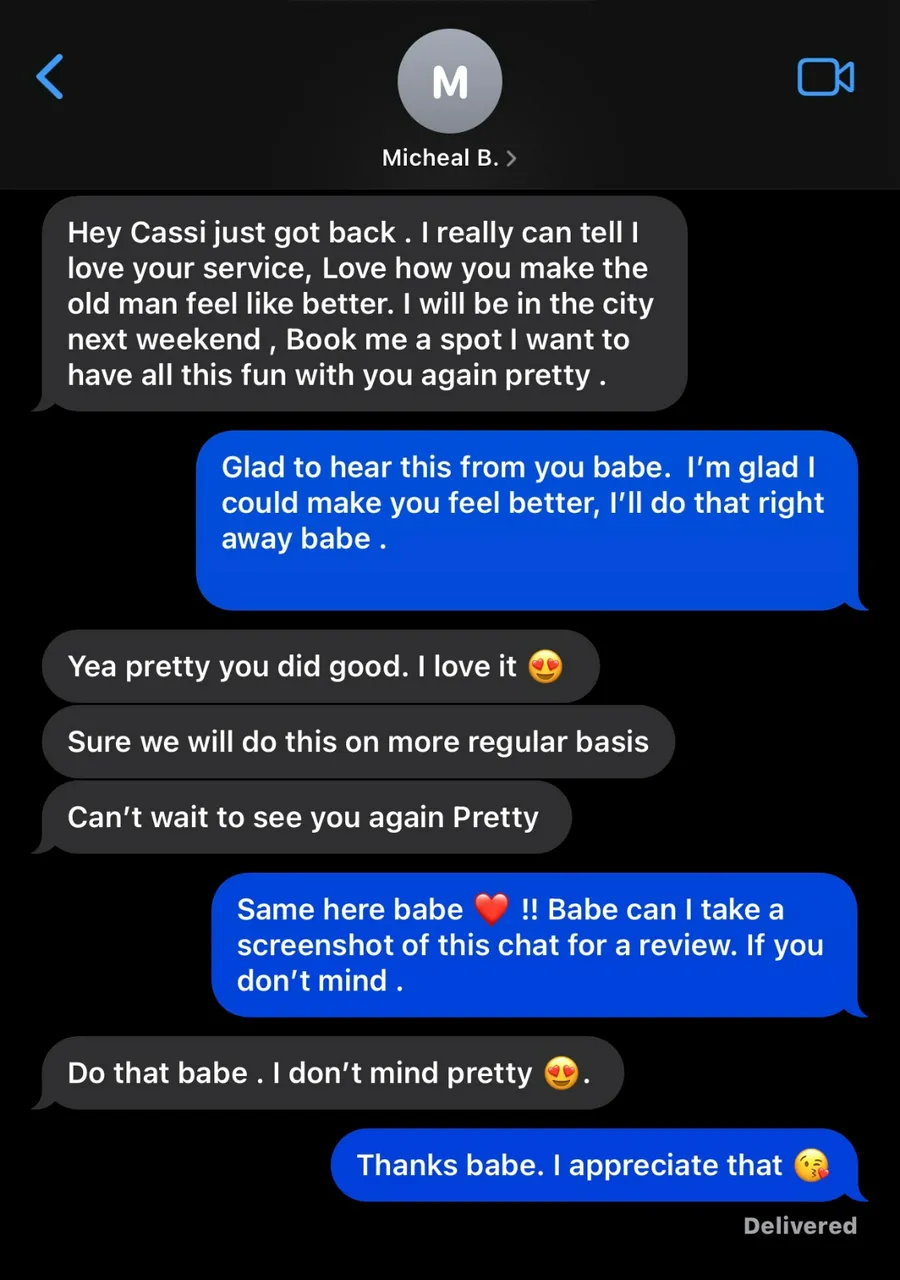The image size is (900, 1280).
Task: Tap the 'Delivered' status label
Action: 799,1225
